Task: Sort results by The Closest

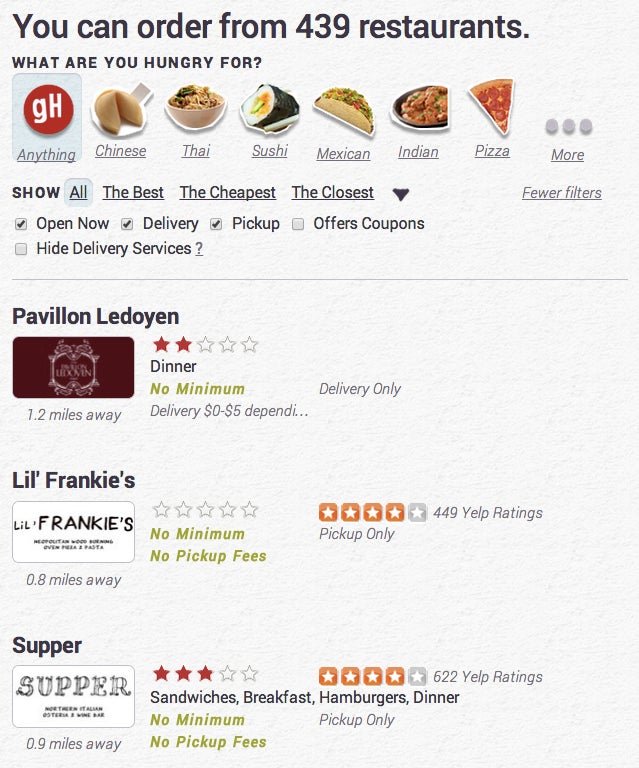Action: [x=332, y=193]
